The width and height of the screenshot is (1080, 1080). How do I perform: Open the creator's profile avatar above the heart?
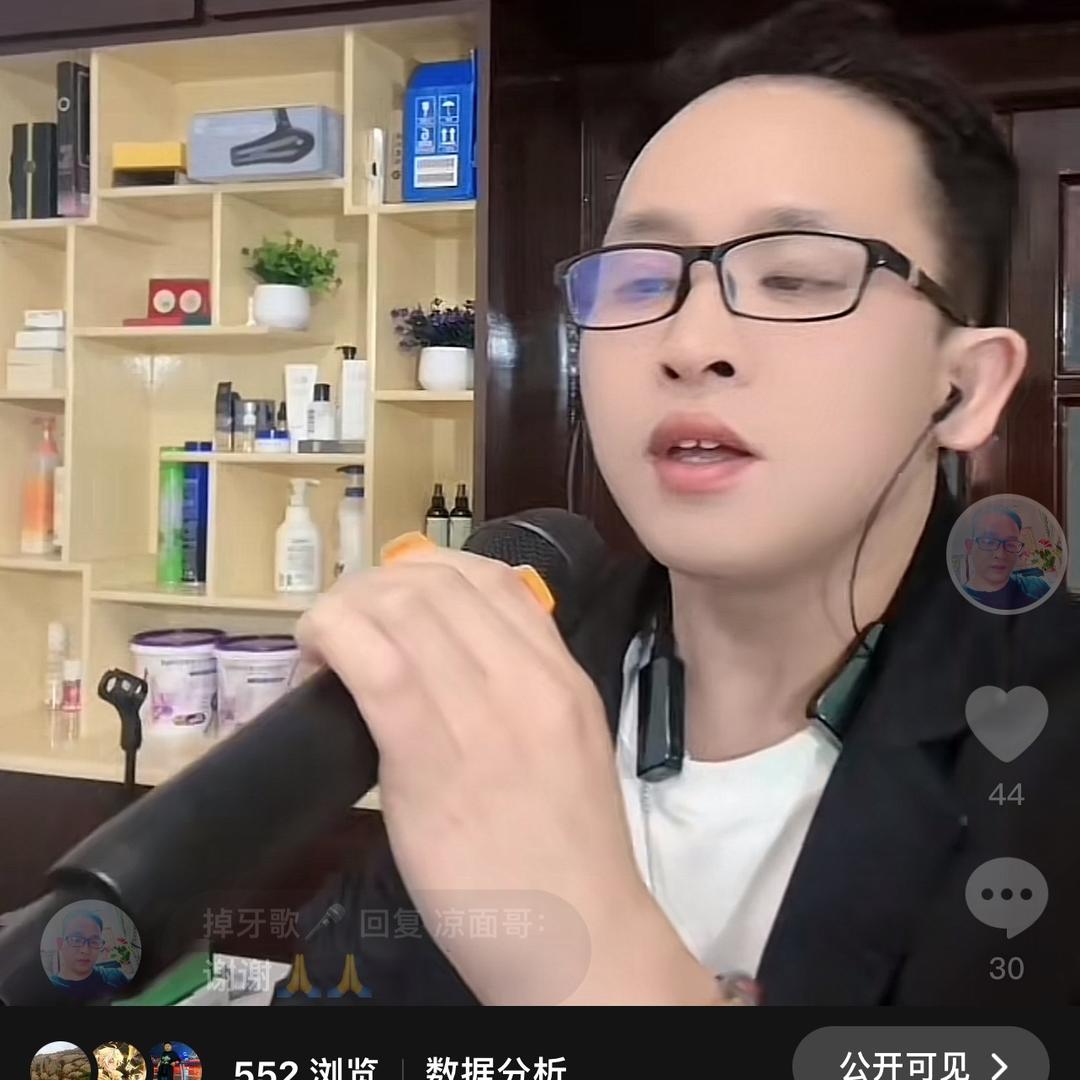pyautogui.click(x=1006, y=553)
